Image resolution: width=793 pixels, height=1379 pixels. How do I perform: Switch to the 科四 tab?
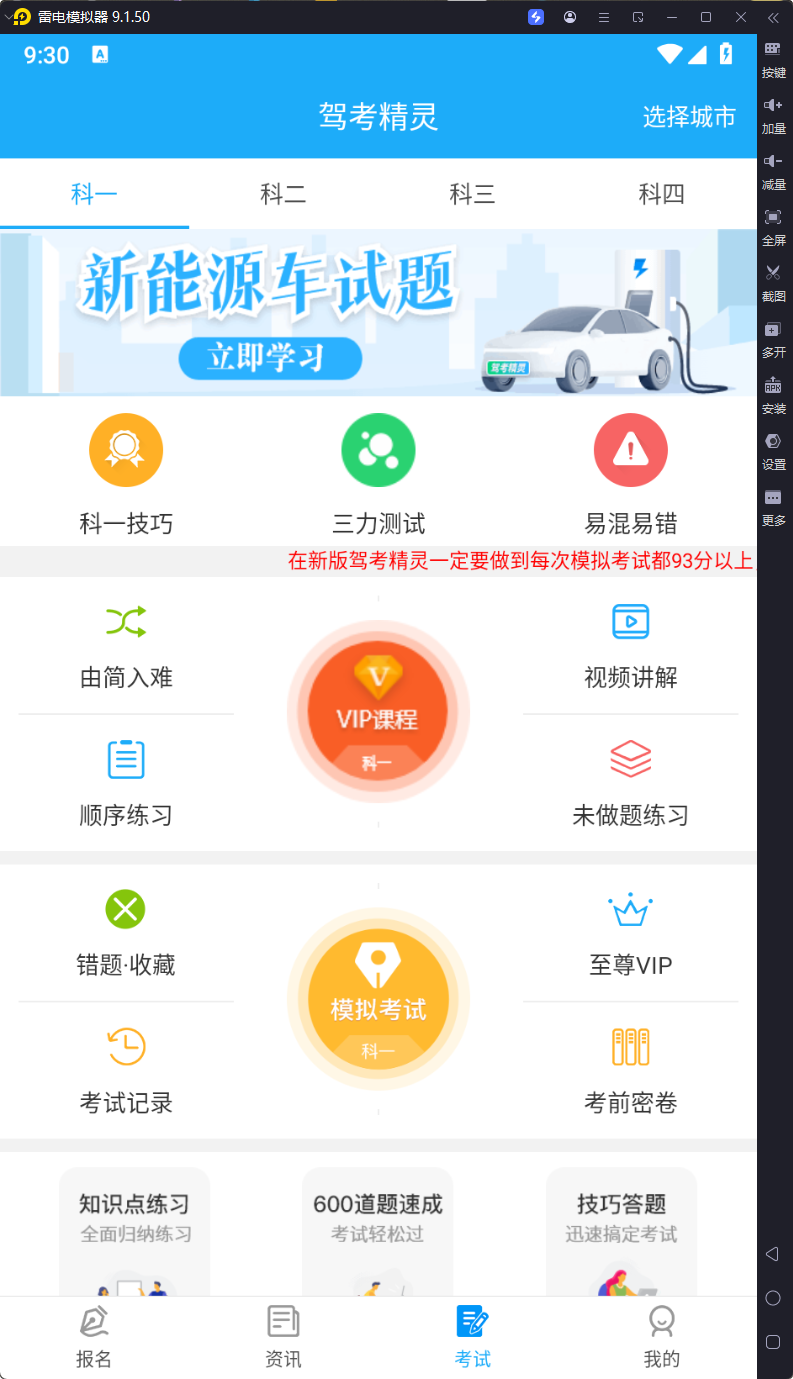tap(662, 194)
